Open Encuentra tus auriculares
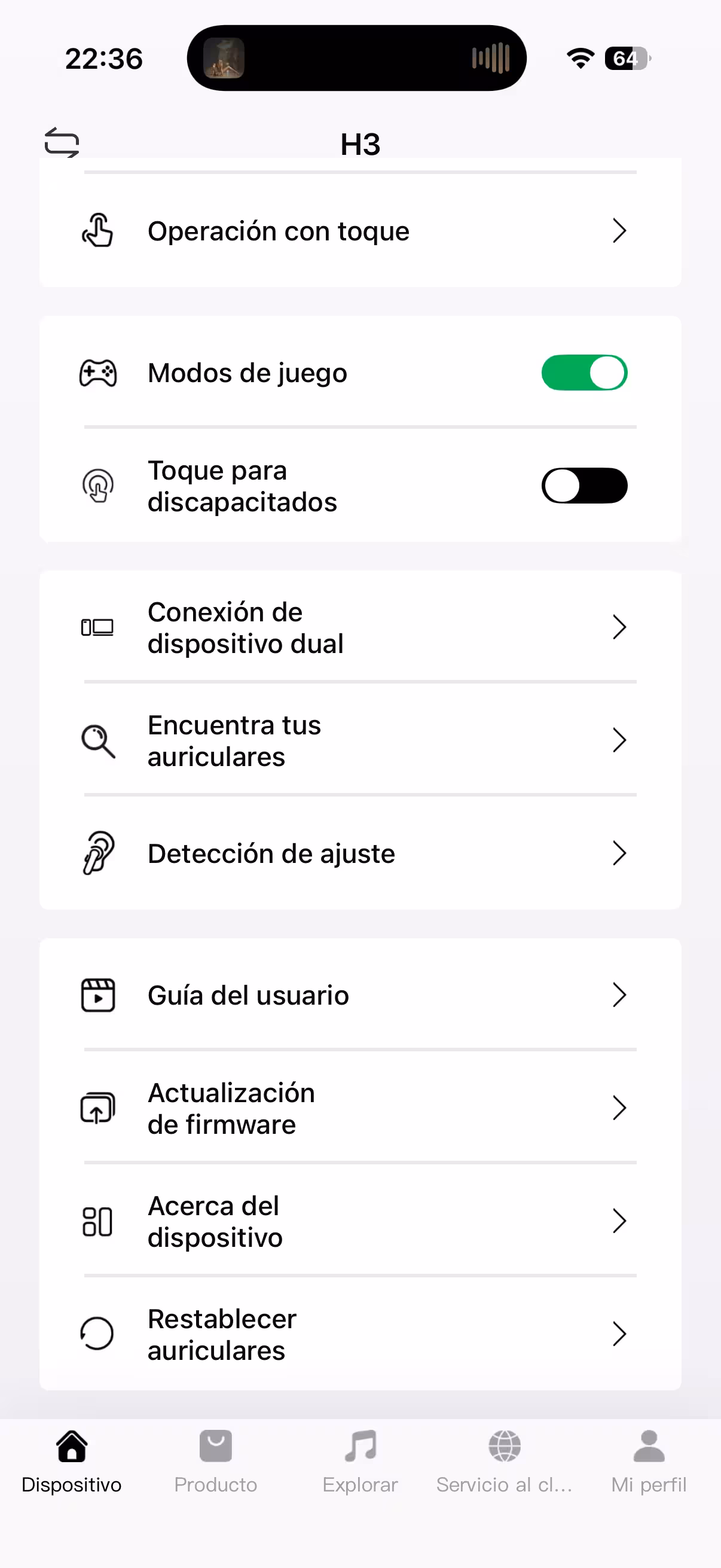This screenshot has width=721, height=1568. pos(359,741)
